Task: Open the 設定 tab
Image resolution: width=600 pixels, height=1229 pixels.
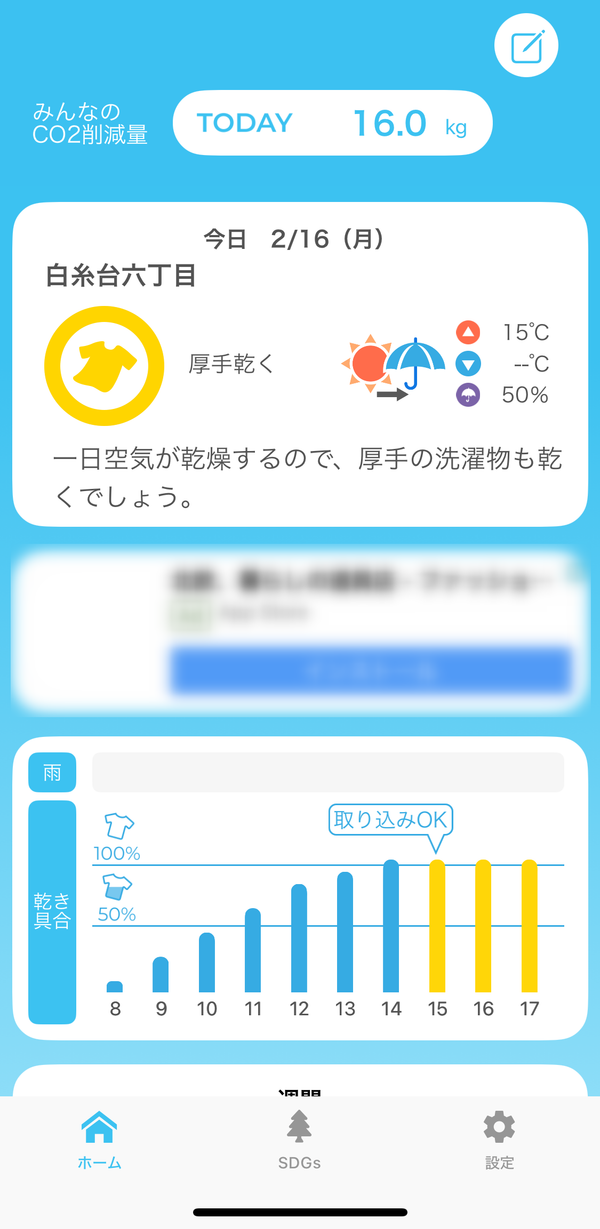Action: click(x=499, y=1140)
